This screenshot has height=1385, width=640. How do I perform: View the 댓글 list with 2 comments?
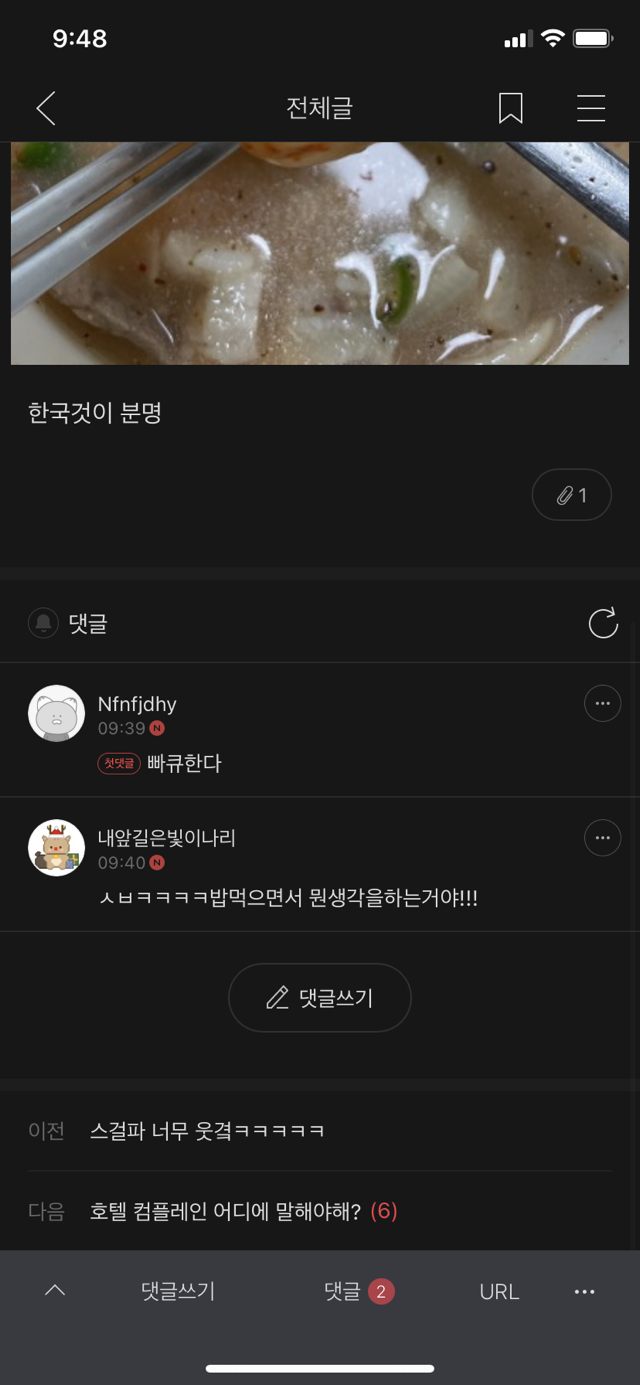click(358, 1291)
